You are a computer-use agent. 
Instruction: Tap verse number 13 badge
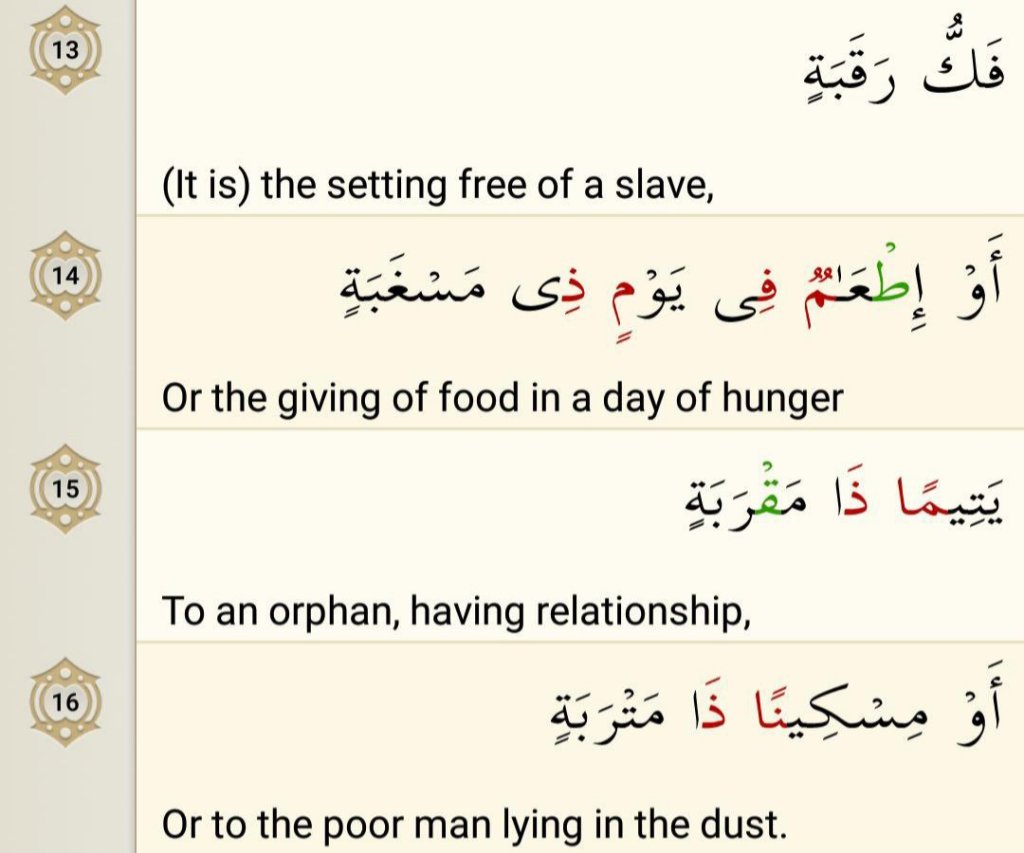pyautogui.click(x=65, y=51)
